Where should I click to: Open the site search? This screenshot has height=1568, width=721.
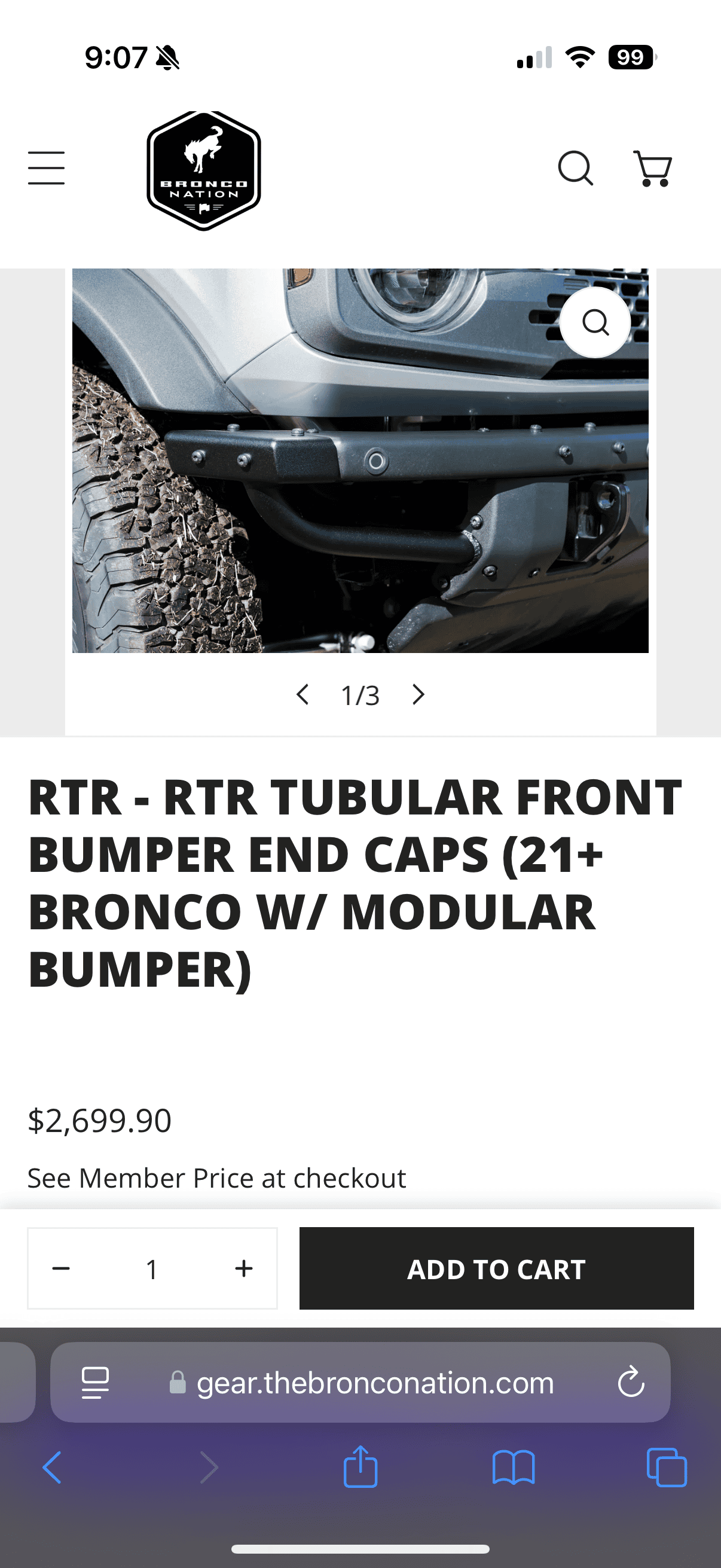click(575, 168)
